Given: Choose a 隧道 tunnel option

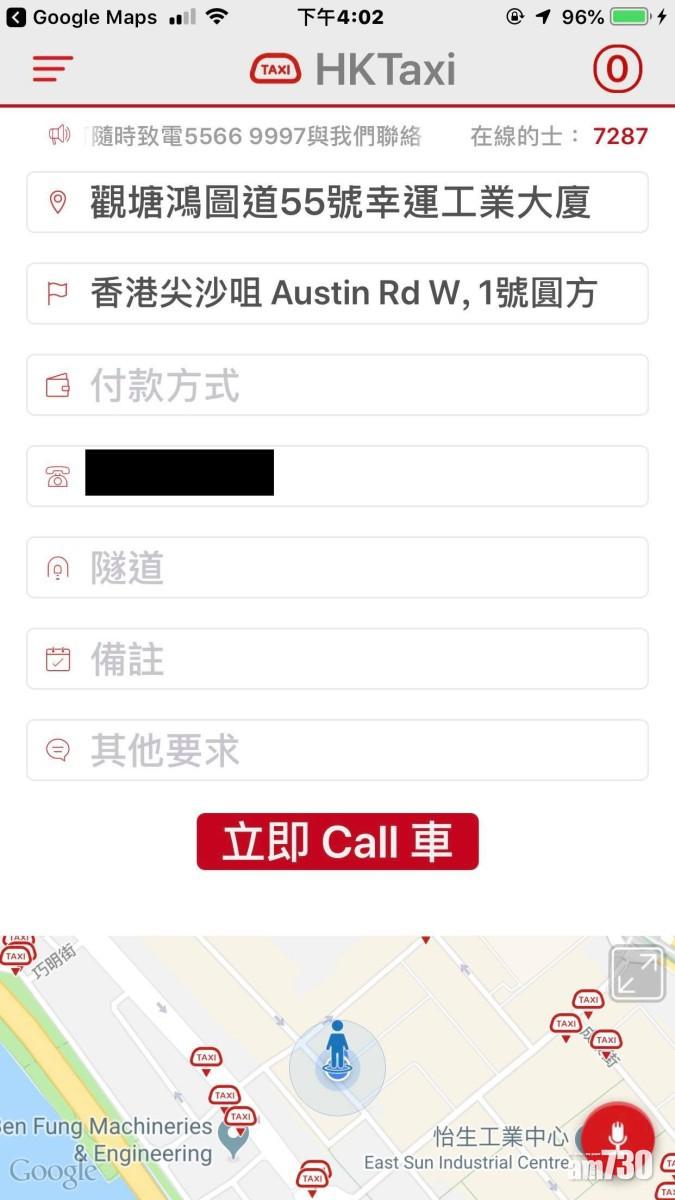Looking at the screenshot, I should (x=338, y=568).
